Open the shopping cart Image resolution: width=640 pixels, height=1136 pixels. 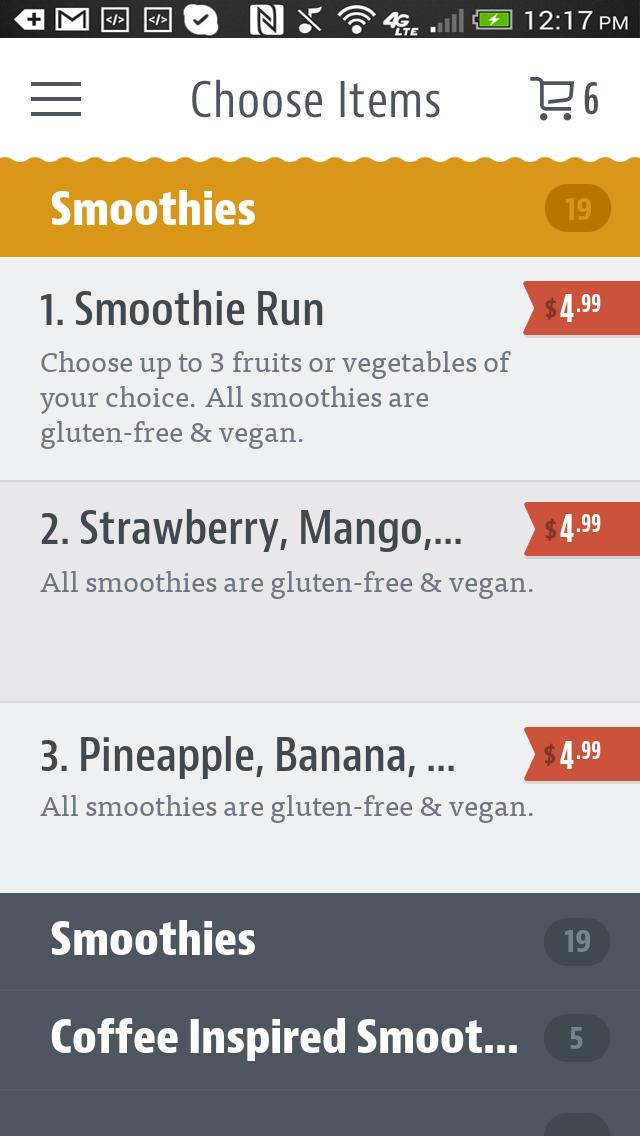click(x=563, y=99)
